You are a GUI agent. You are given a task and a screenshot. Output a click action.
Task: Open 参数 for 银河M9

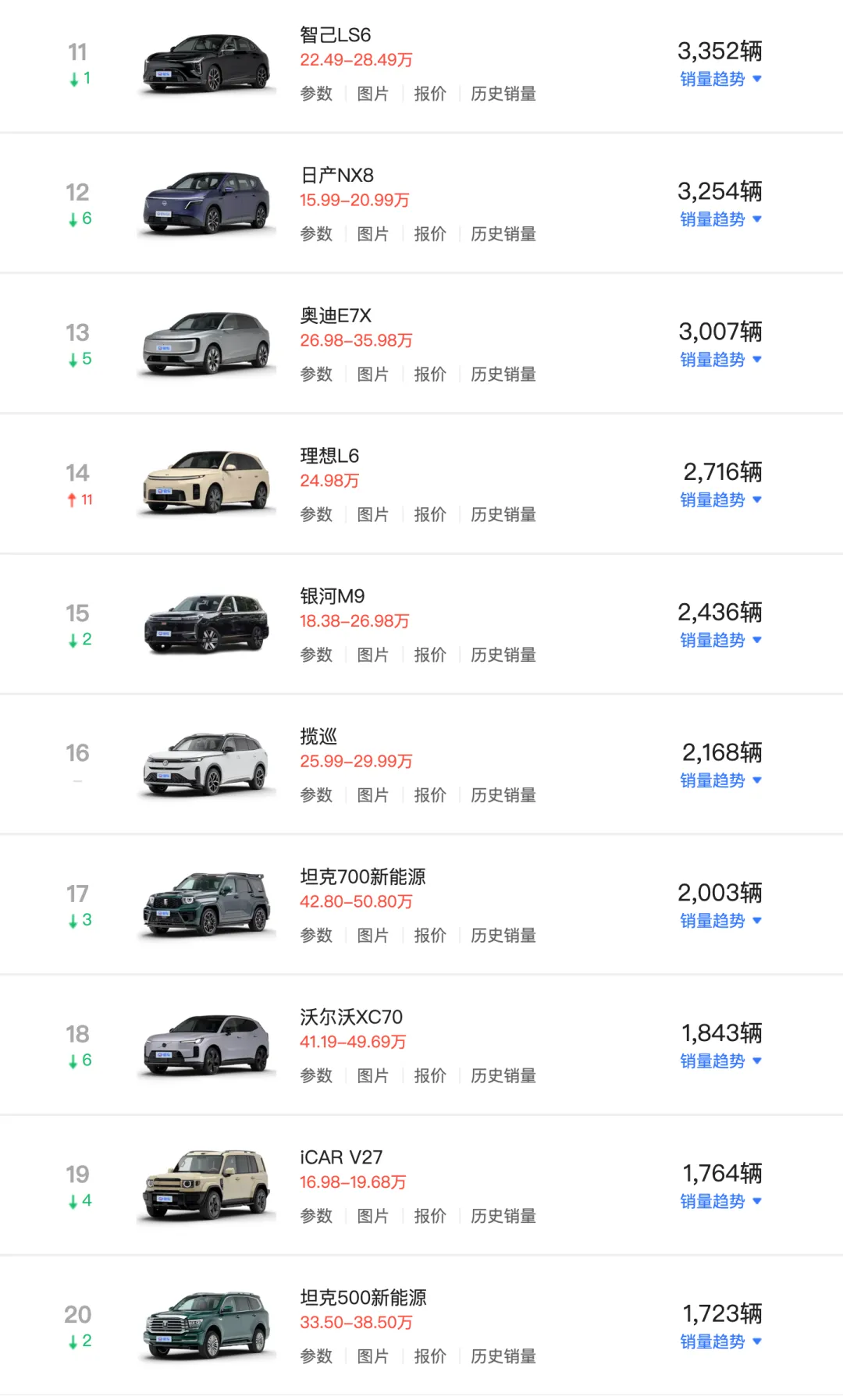pos(316,655)
